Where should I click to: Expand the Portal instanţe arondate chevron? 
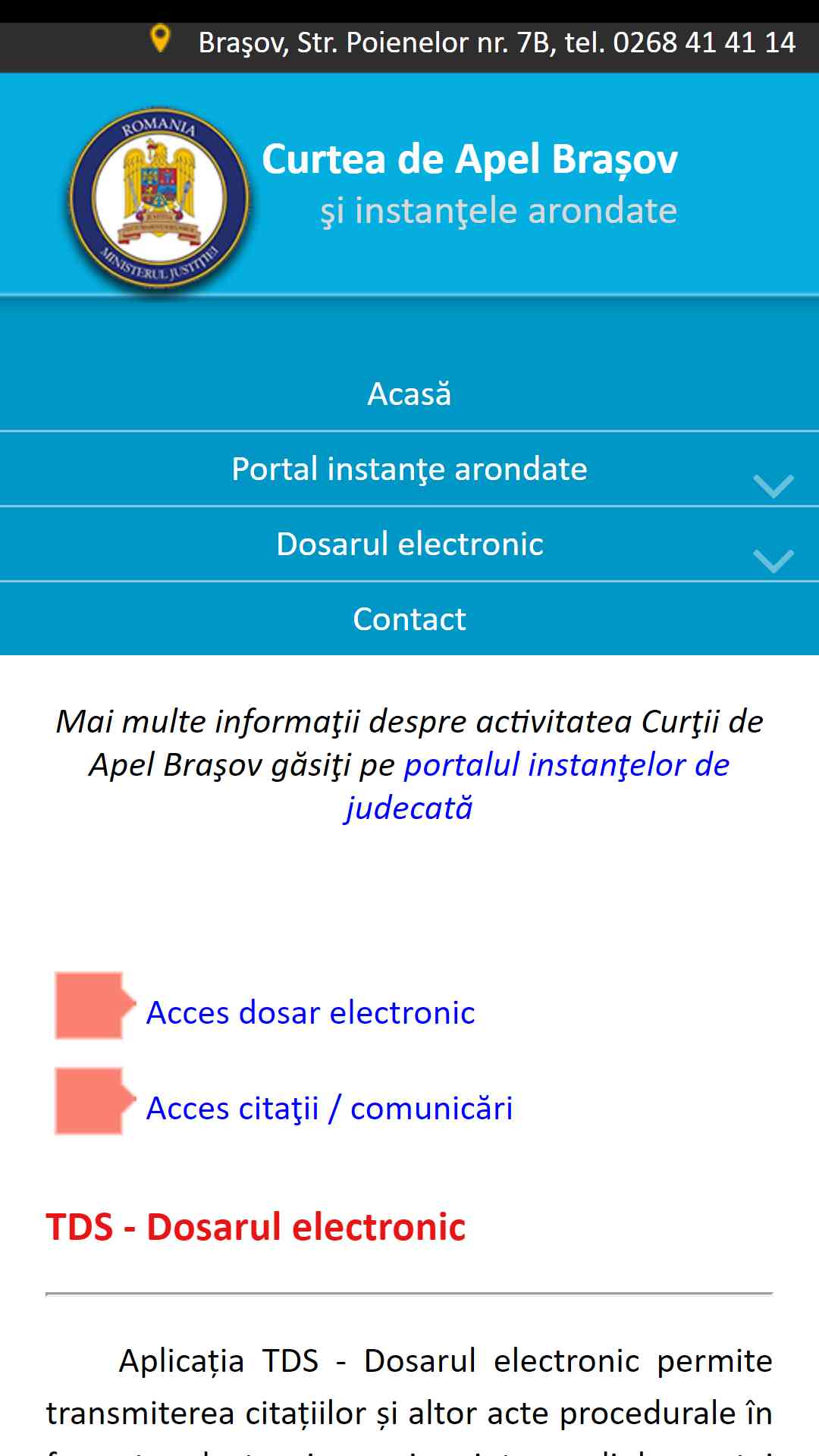point(773,486)
